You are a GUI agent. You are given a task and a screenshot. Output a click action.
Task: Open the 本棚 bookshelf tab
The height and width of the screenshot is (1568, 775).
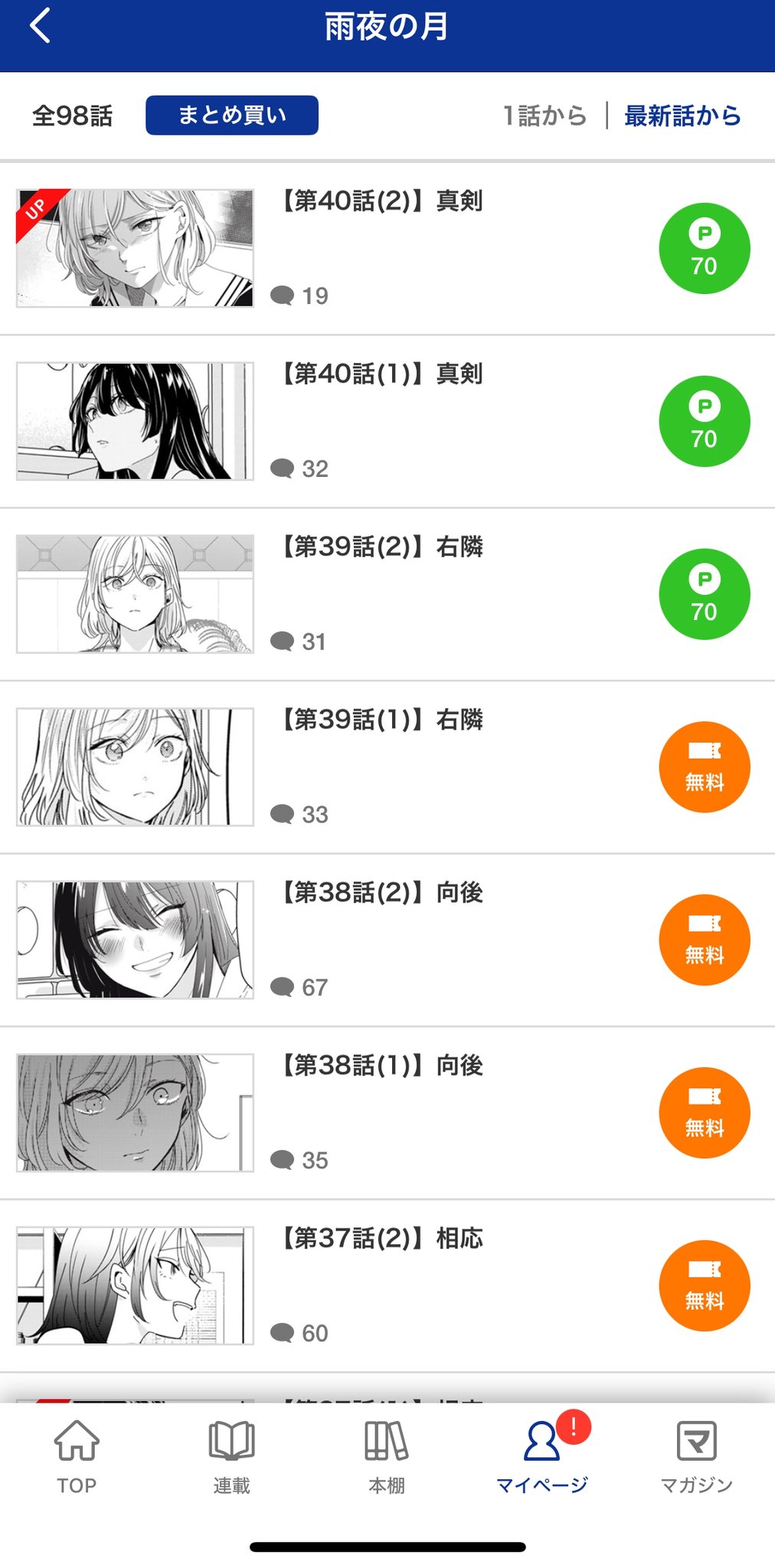click(x=387, y=1457)
